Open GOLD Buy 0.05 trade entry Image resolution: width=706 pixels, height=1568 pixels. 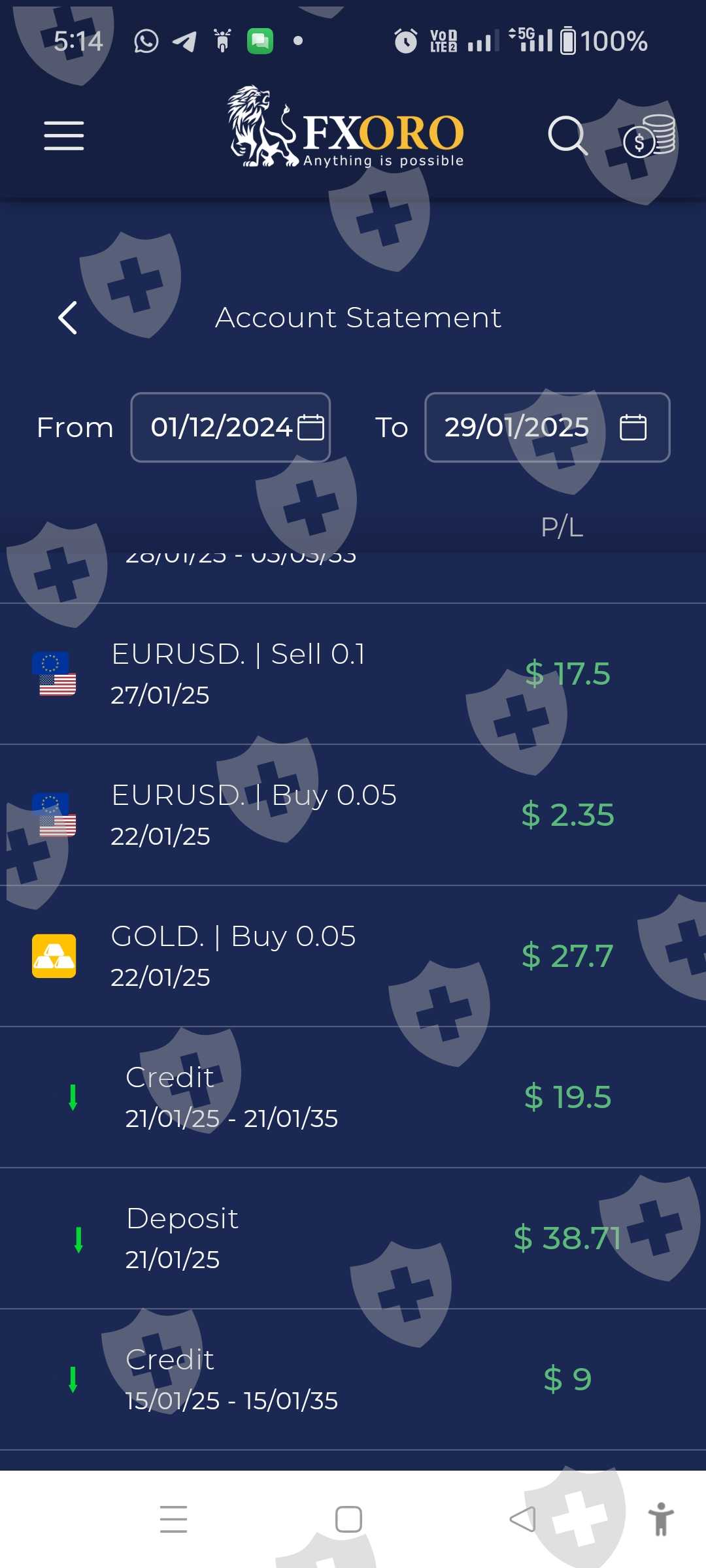[353, 956]
